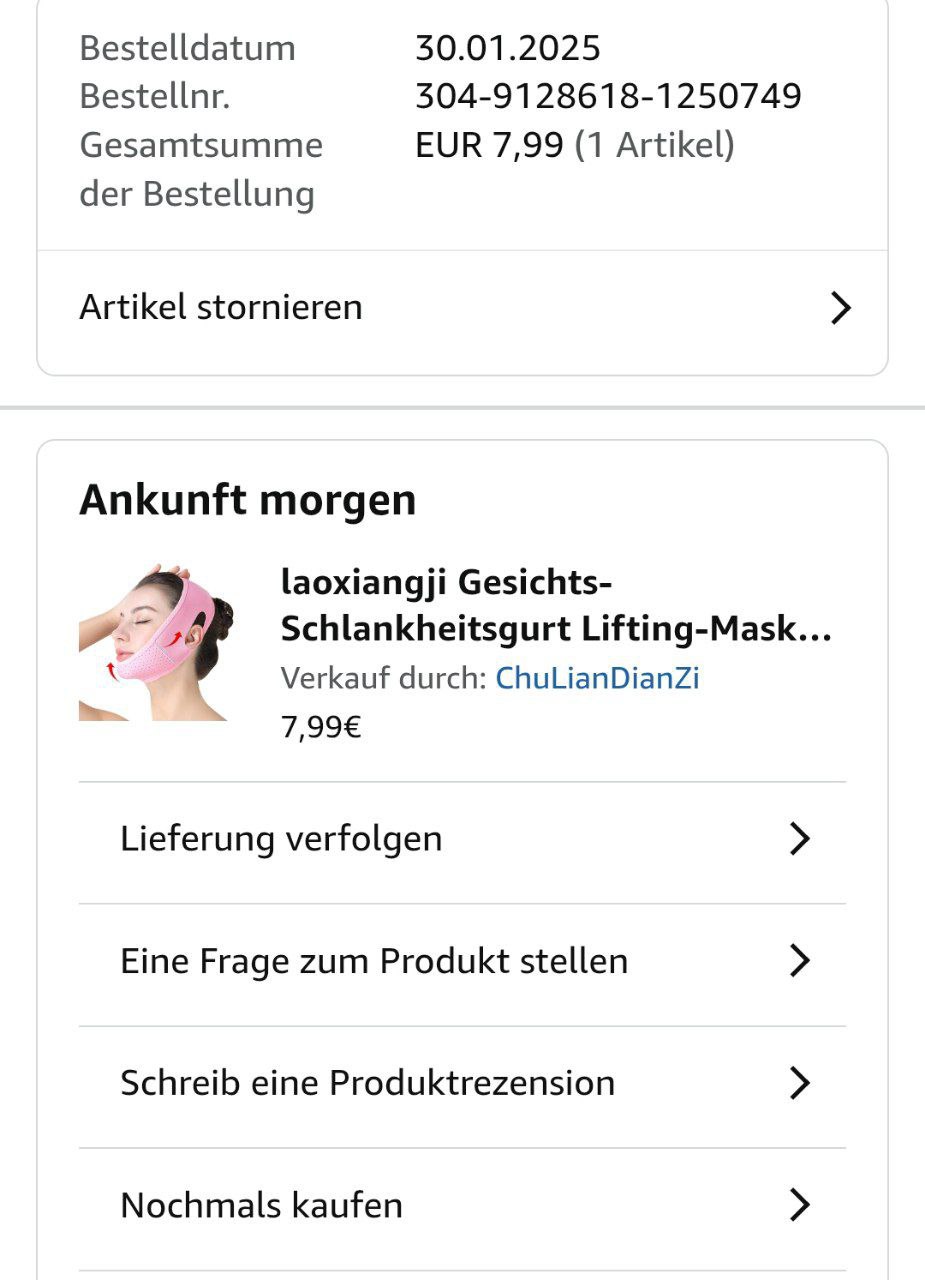Open Schreib eine Produktrezension
This screenshot has height=1280, width=925.
pyautogui.click(x=462, y=1084)
